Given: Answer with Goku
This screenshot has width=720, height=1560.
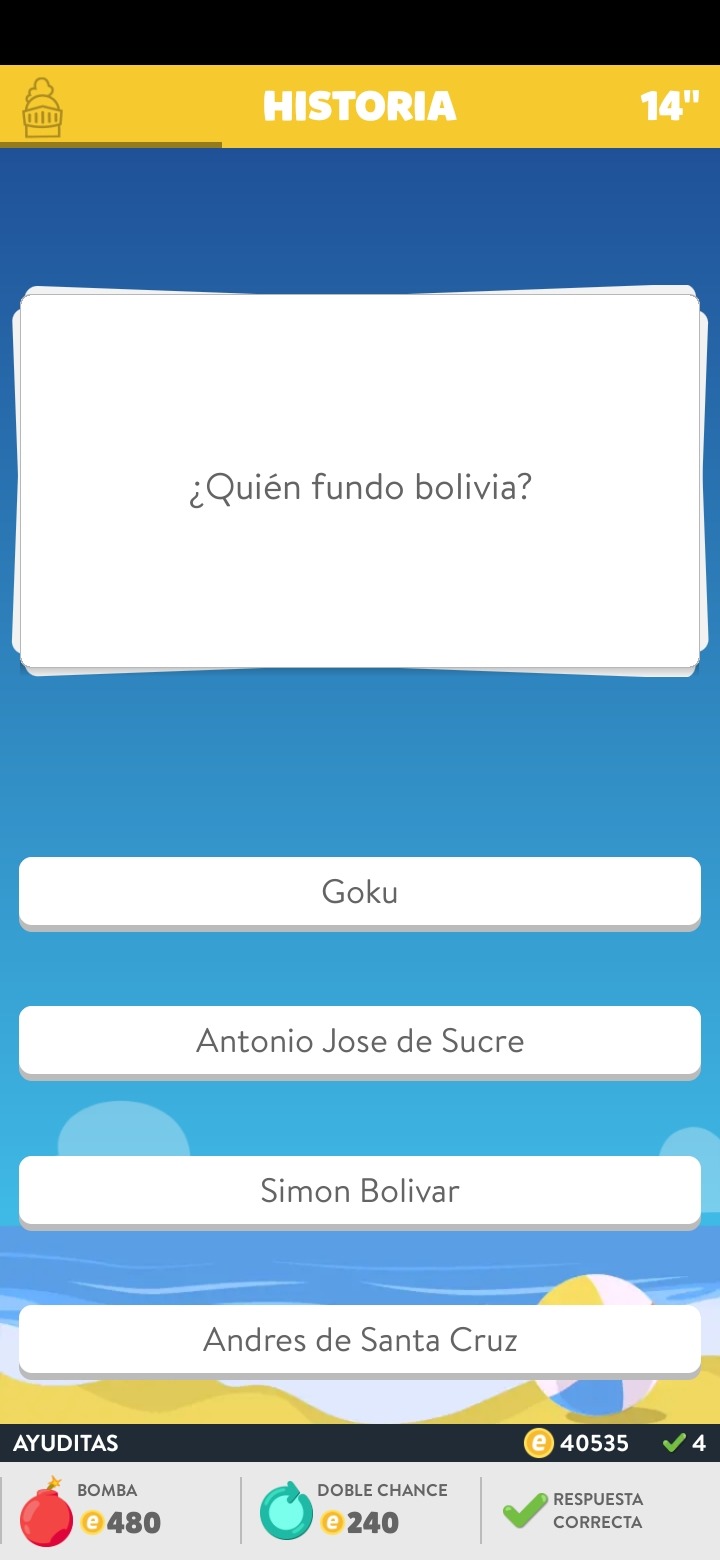Looking at the screenshot, I should click(360, 891).
